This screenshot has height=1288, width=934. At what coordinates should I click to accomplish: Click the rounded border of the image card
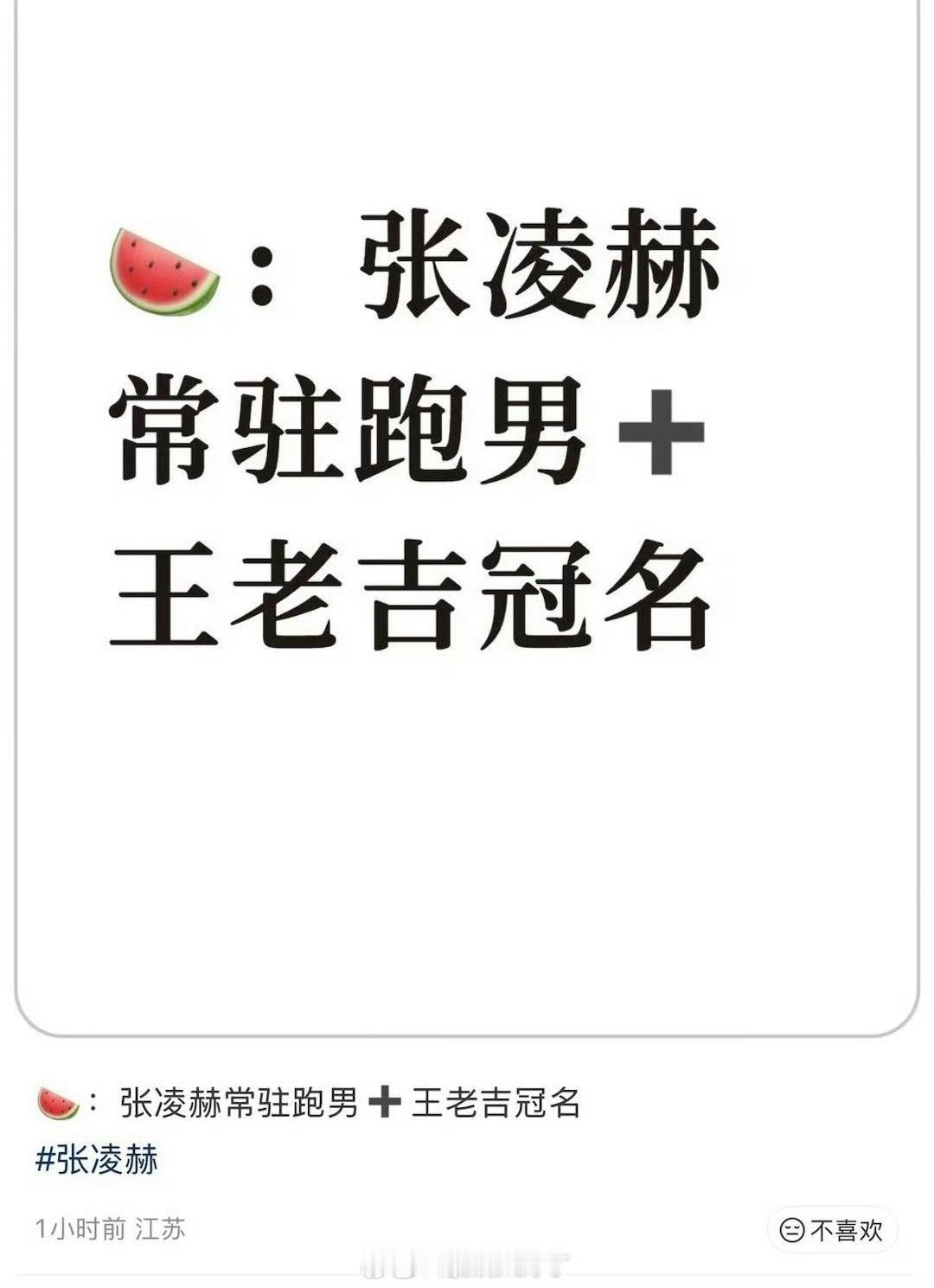click(467, 1033)
